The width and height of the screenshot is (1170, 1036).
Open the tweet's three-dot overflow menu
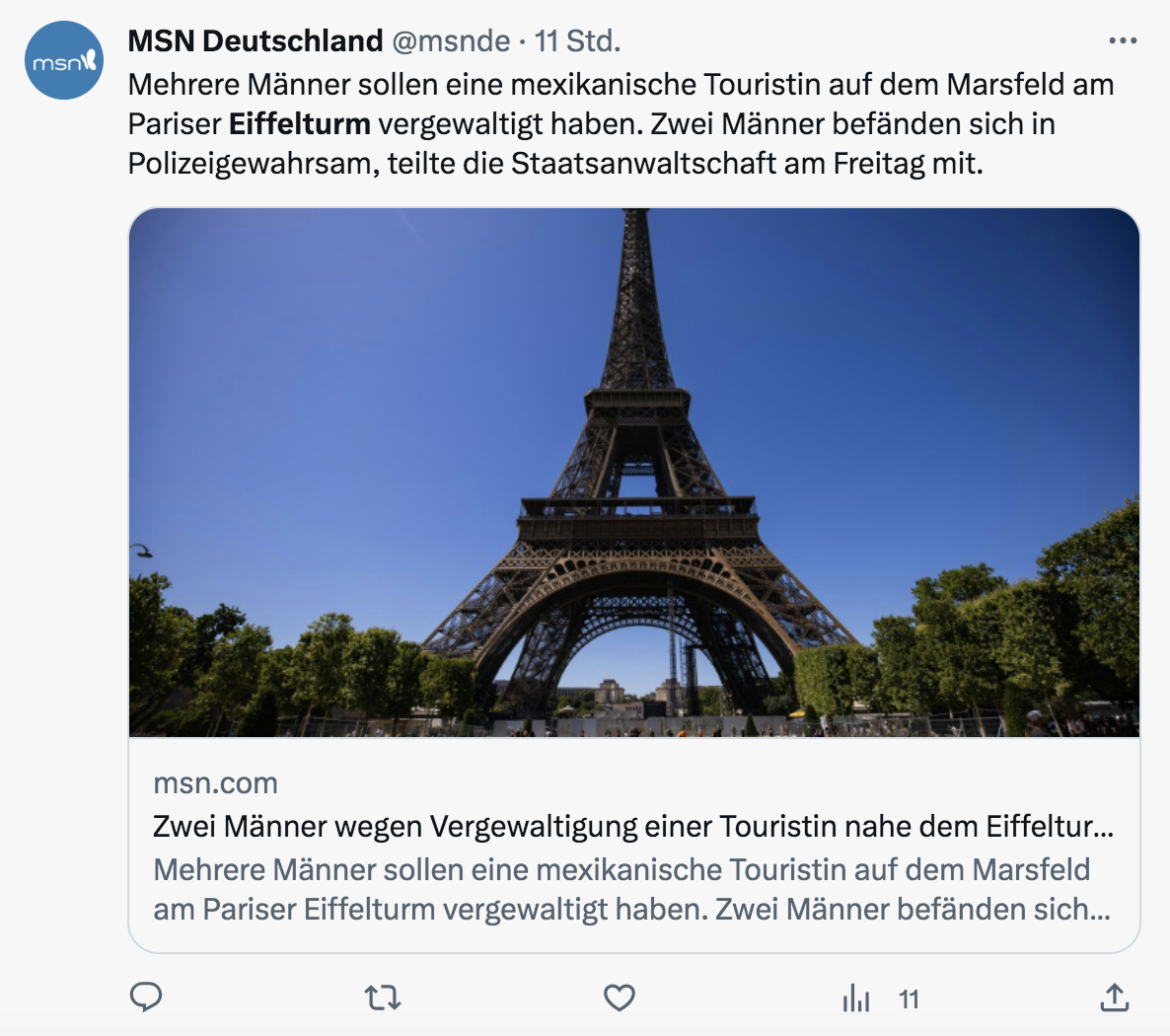pos(1123,41)
